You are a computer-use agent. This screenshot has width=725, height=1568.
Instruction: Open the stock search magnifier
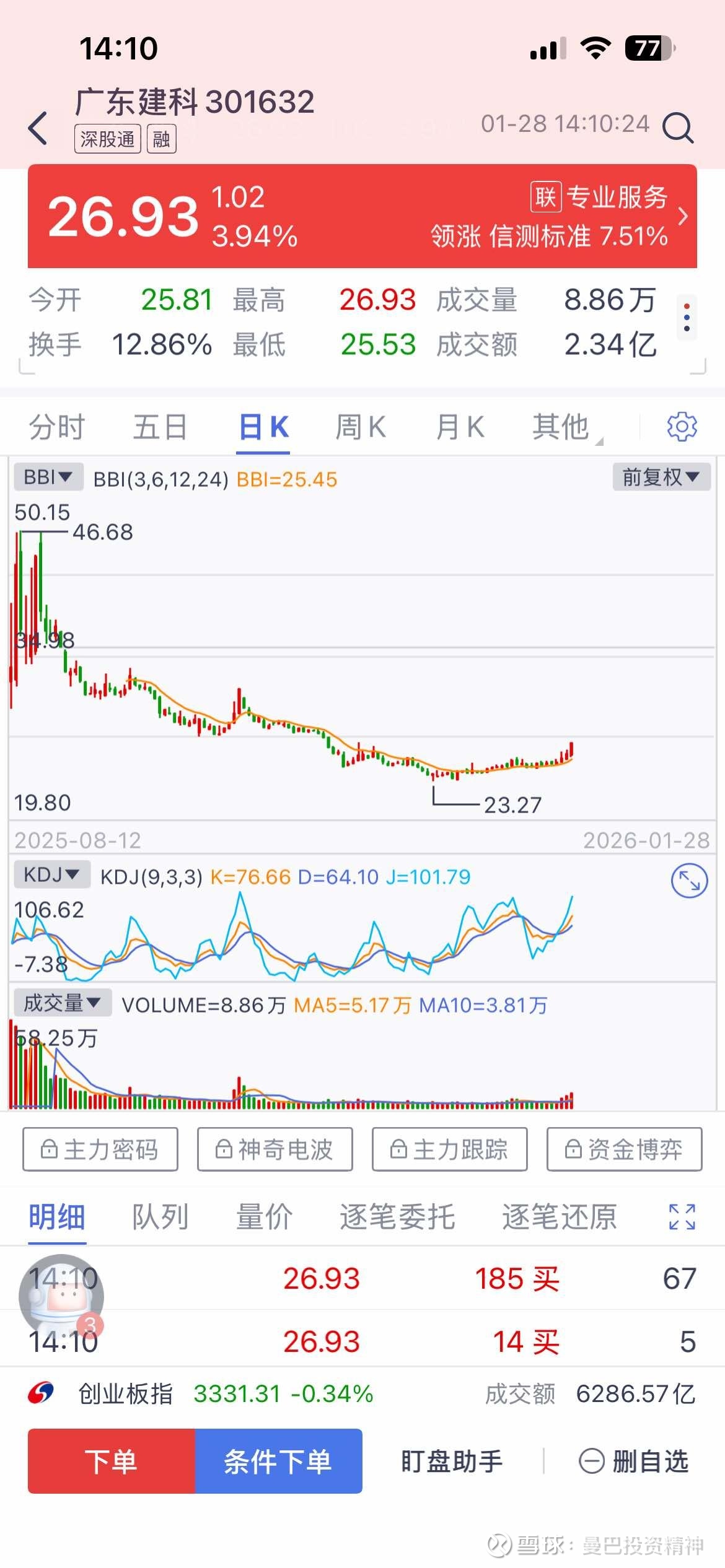click(x=679, y=128)
